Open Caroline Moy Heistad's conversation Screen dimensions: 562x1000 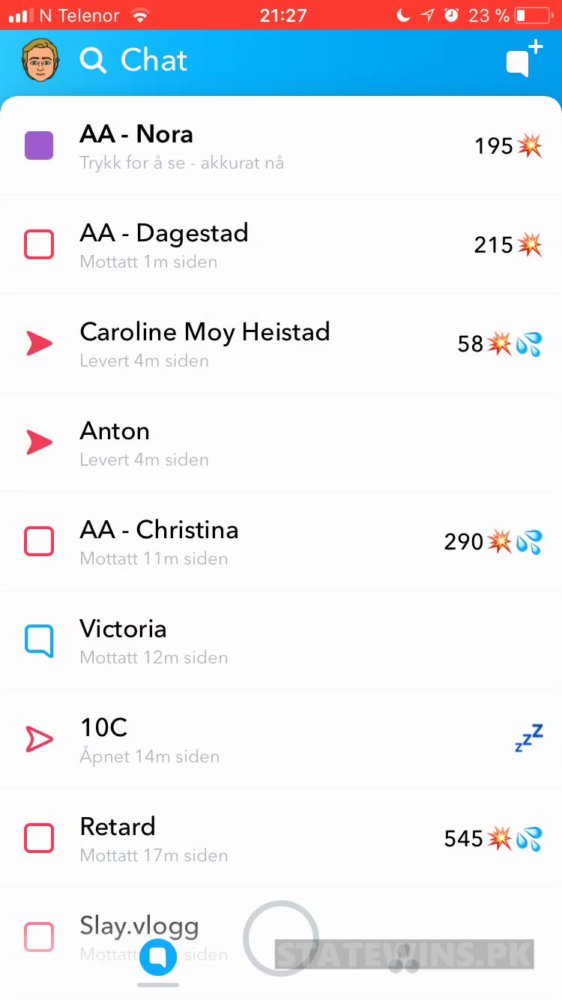coord(281,343)
